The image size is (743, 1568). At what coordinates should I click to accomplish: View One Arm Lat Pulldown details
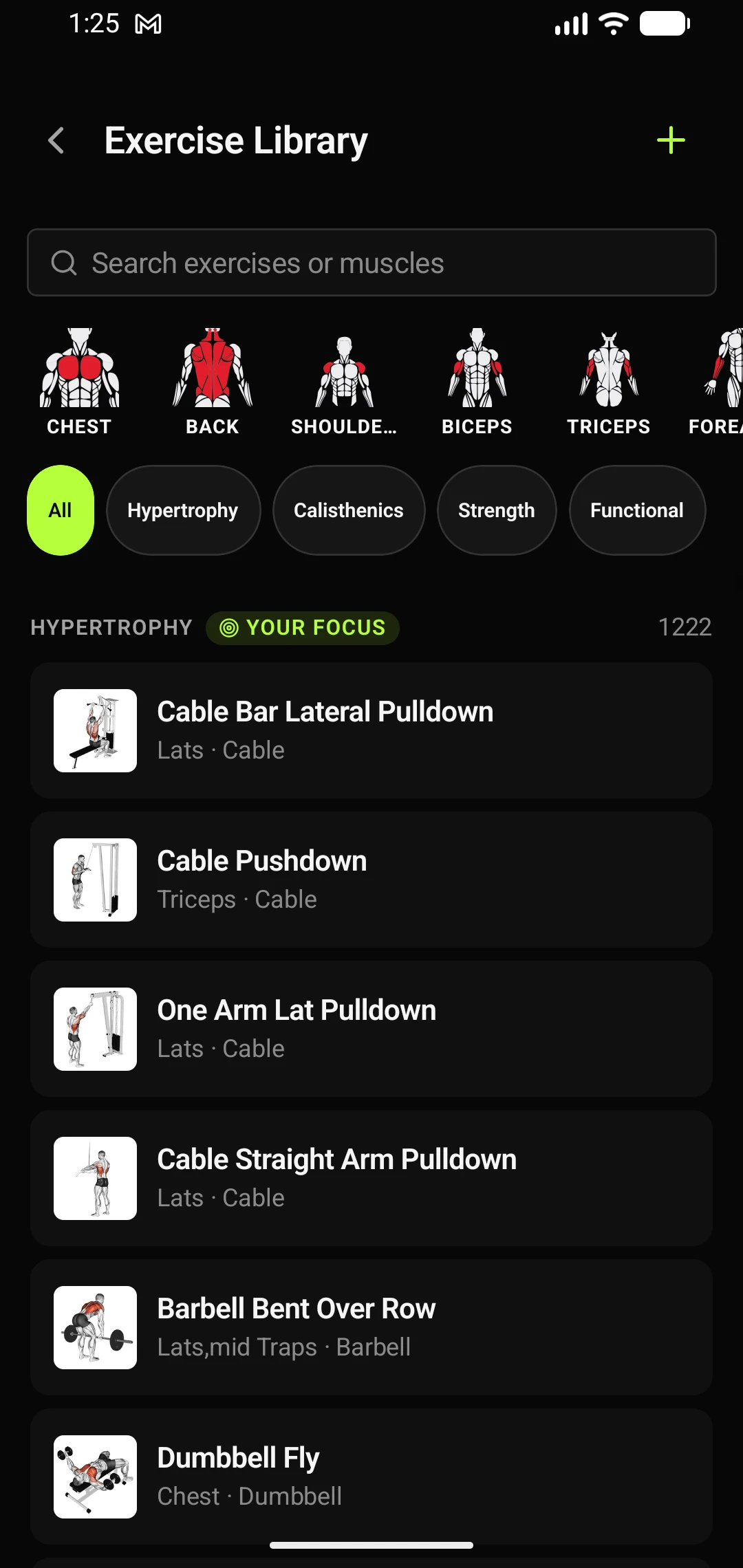[x=371, y=1029]
